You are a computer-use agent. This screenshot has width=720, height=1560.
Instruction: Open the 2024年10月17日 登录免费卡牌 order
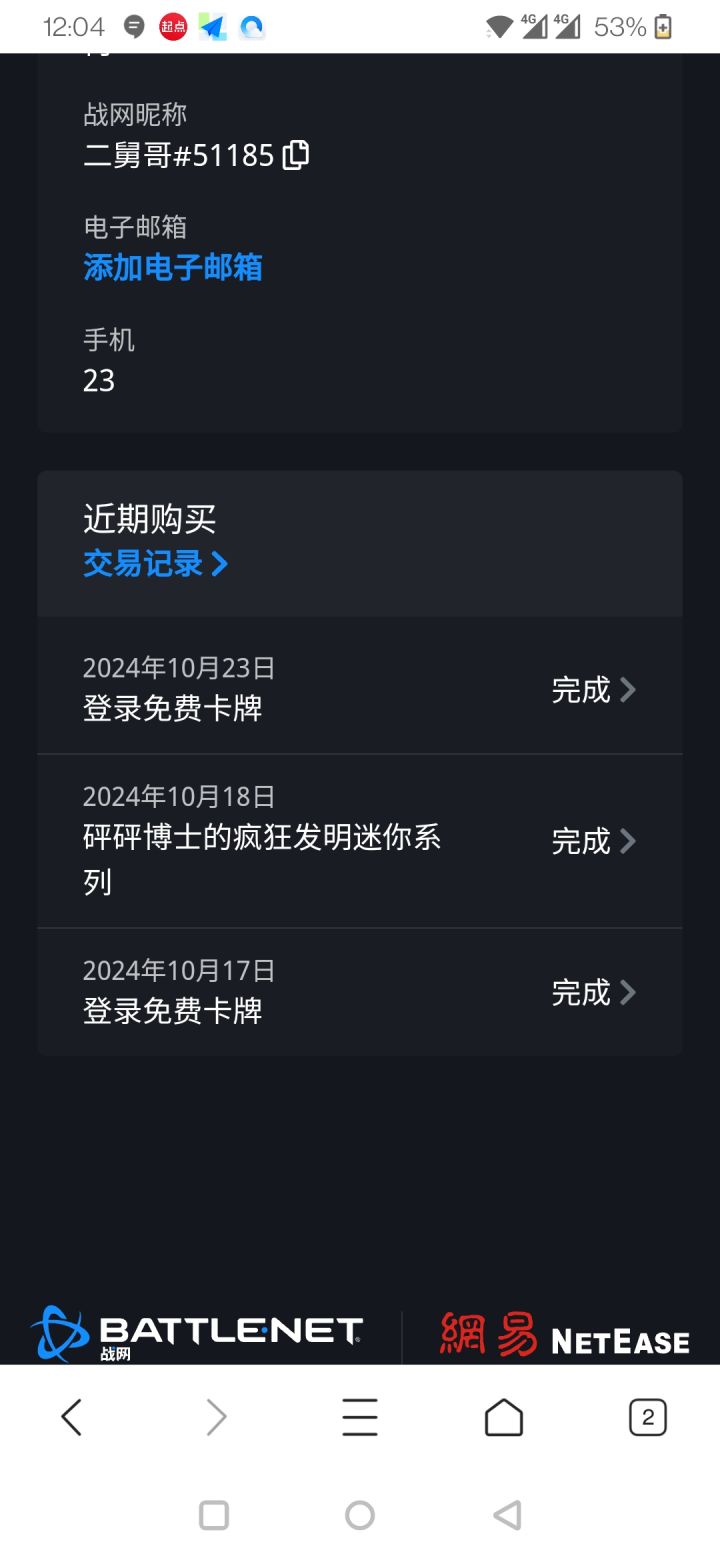(x=360, y=991)
